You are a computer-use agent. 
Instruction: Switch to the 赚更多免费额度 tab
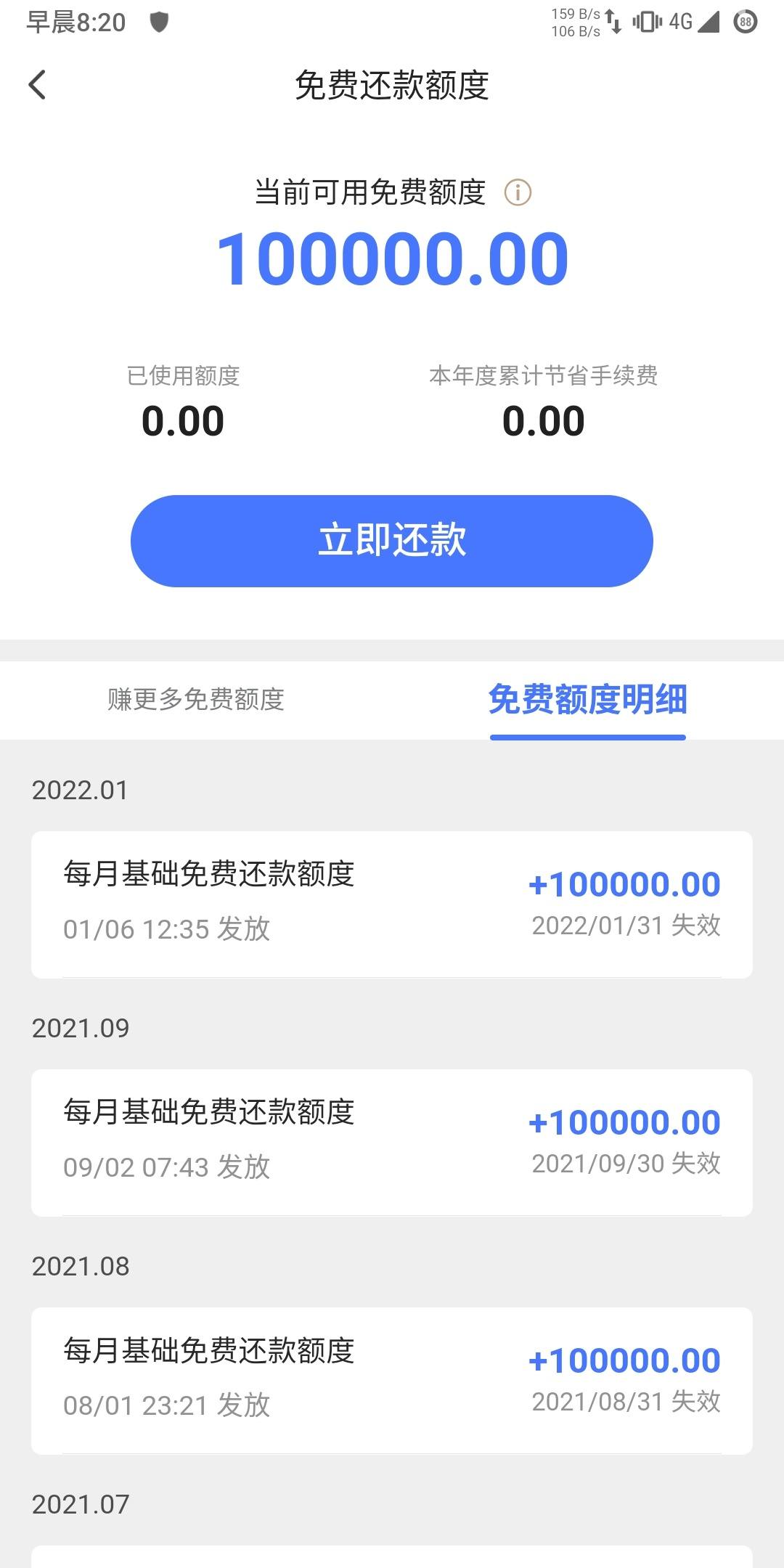tap(196, 699)
